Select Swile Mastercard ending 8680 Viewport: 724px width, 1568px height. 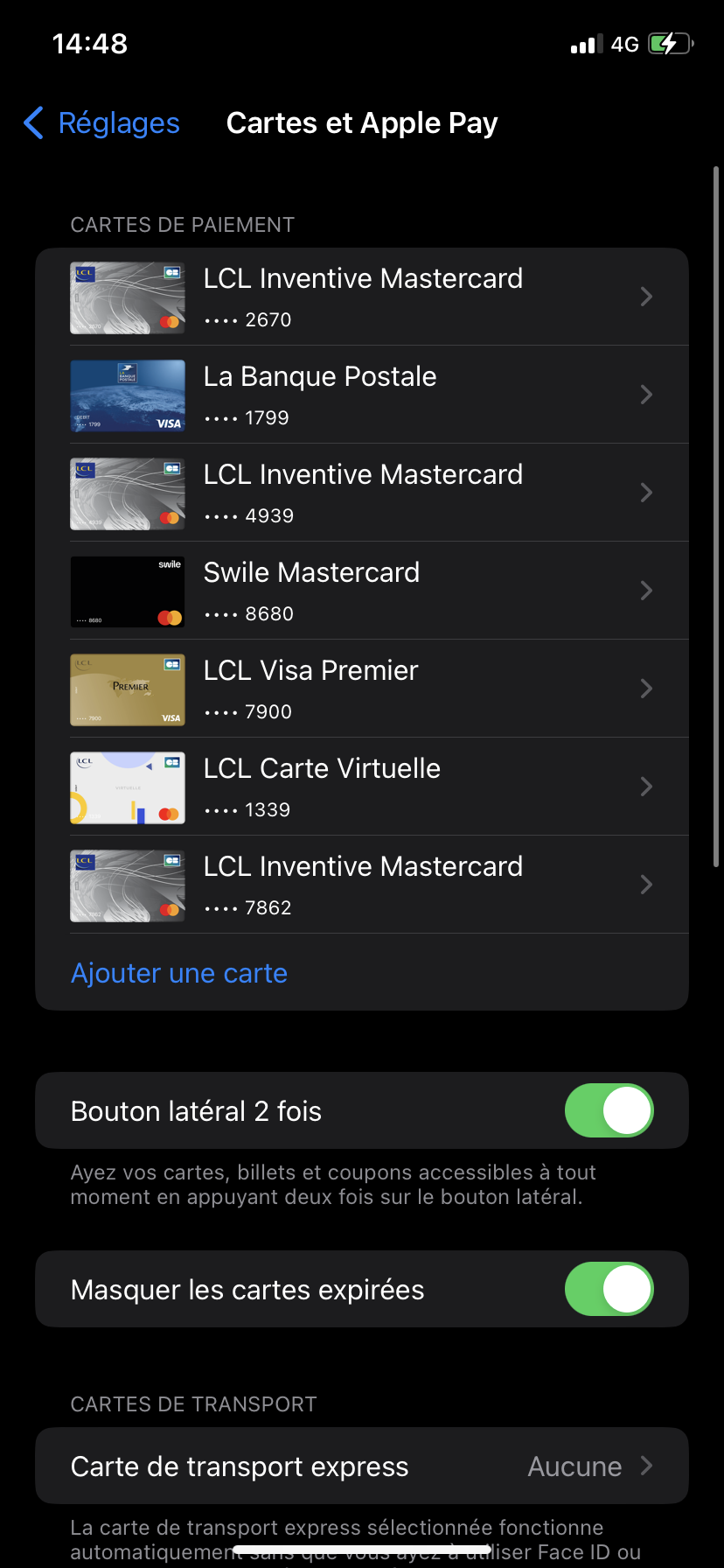point(362,591)
